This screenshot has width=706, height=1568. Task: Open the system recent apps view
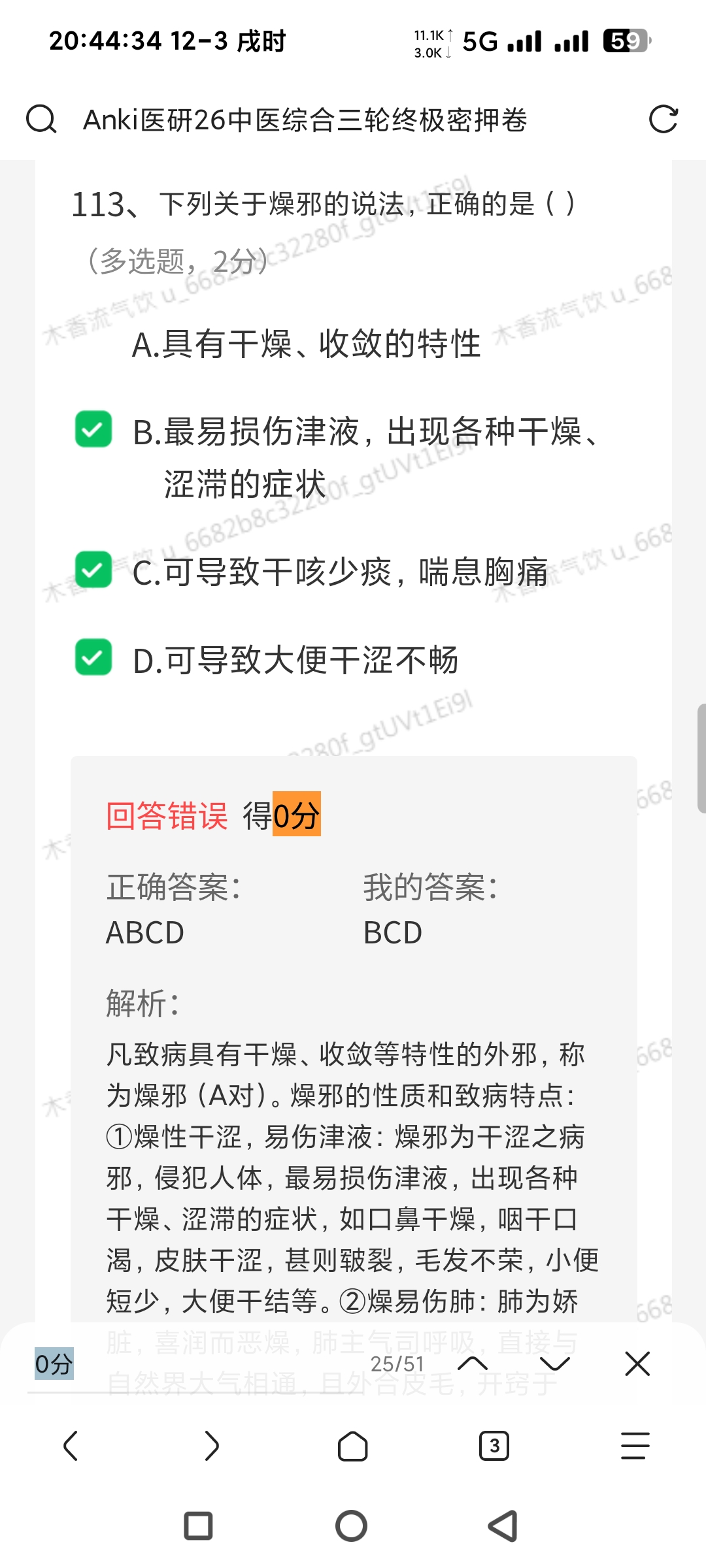[x=198, y=1526]
